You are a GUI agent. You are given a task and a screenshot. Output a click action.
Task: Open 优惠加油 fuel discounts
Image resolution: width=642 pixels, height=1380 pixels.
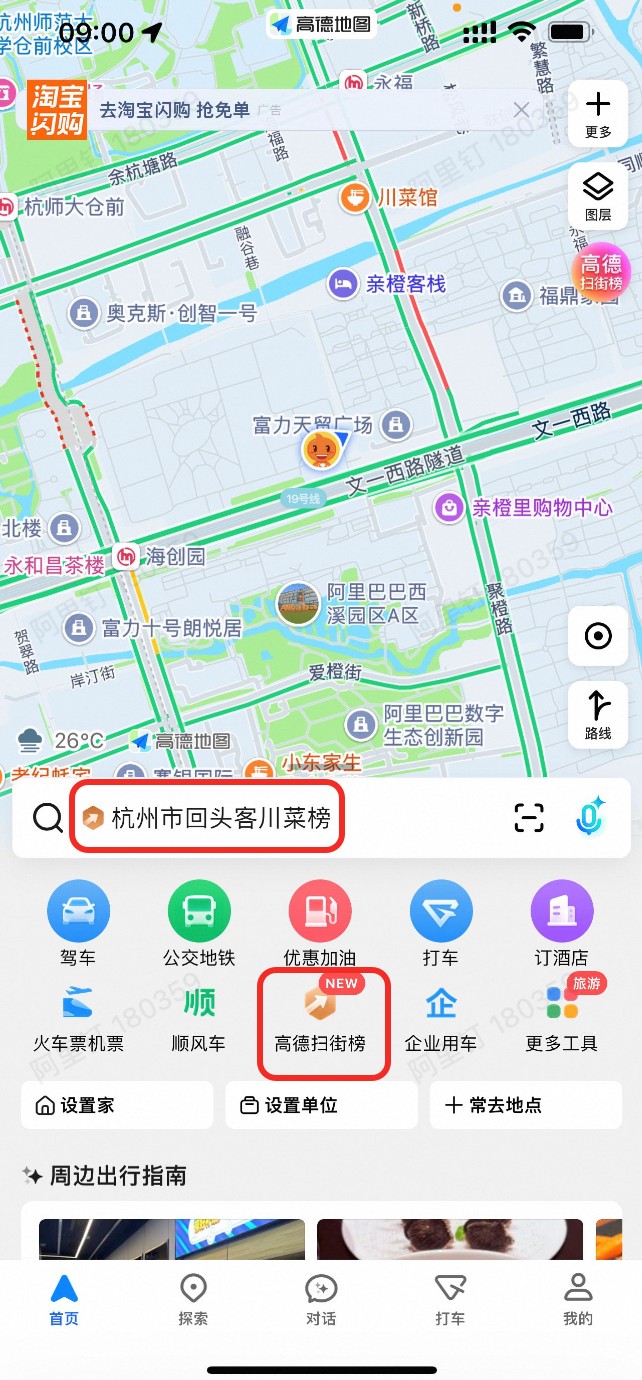[x=320, y=924]
